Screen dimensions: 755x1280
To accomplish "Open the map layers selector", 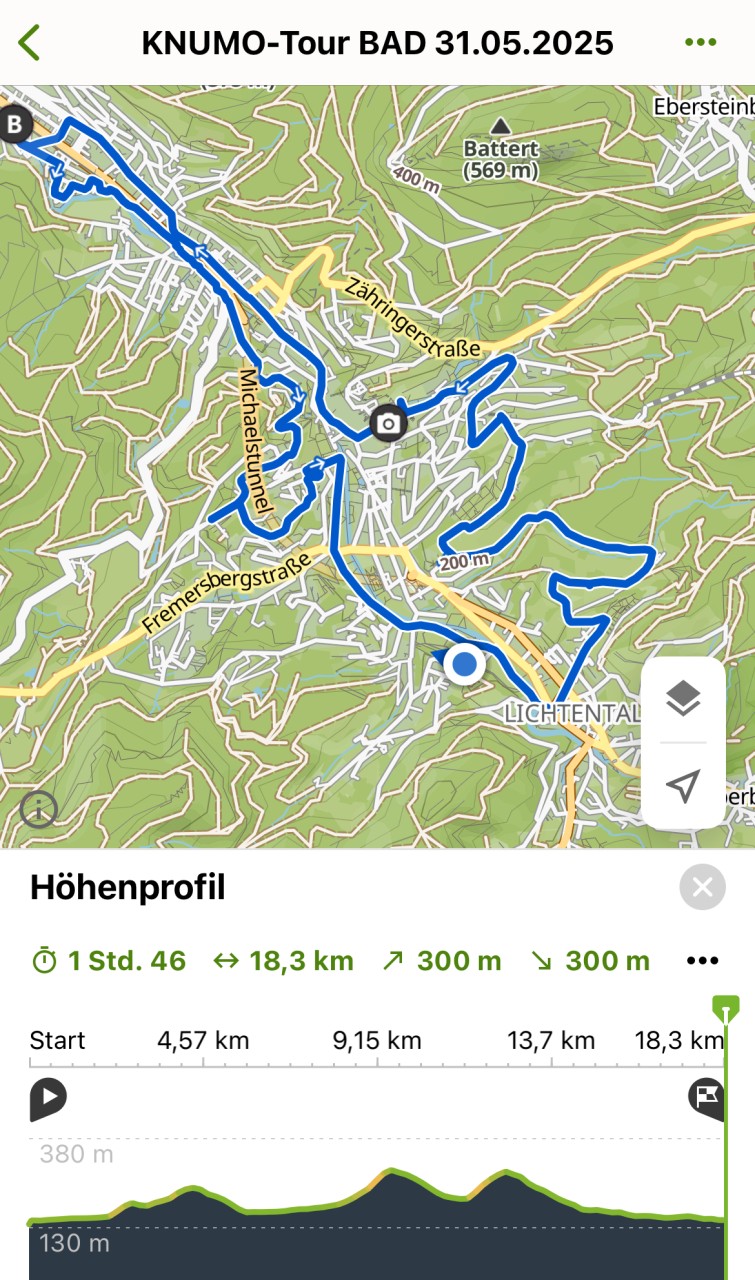I will pyautogui.click(x=683, y=699).
